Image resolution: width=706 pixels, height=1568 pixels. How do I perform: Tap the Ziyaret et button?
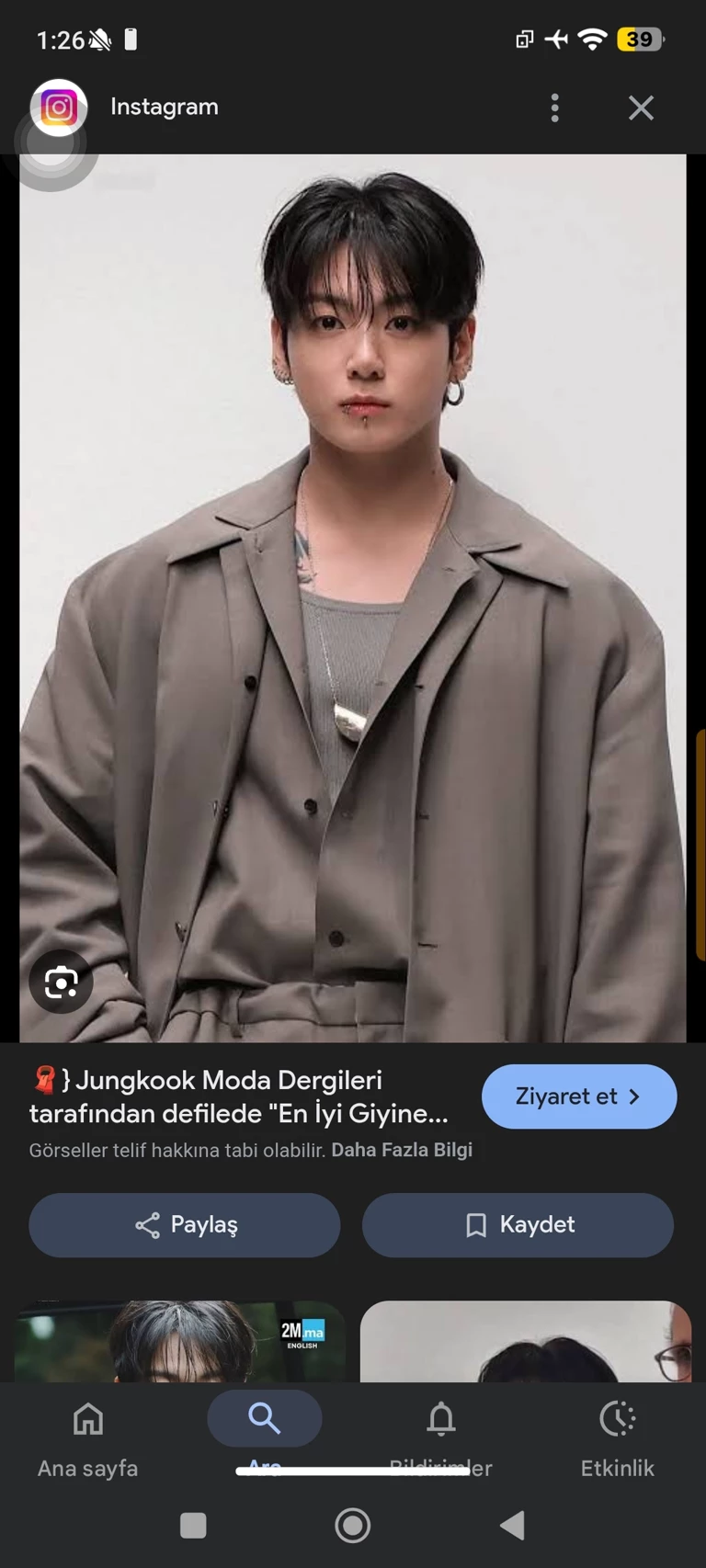[x=579, y=1096]
